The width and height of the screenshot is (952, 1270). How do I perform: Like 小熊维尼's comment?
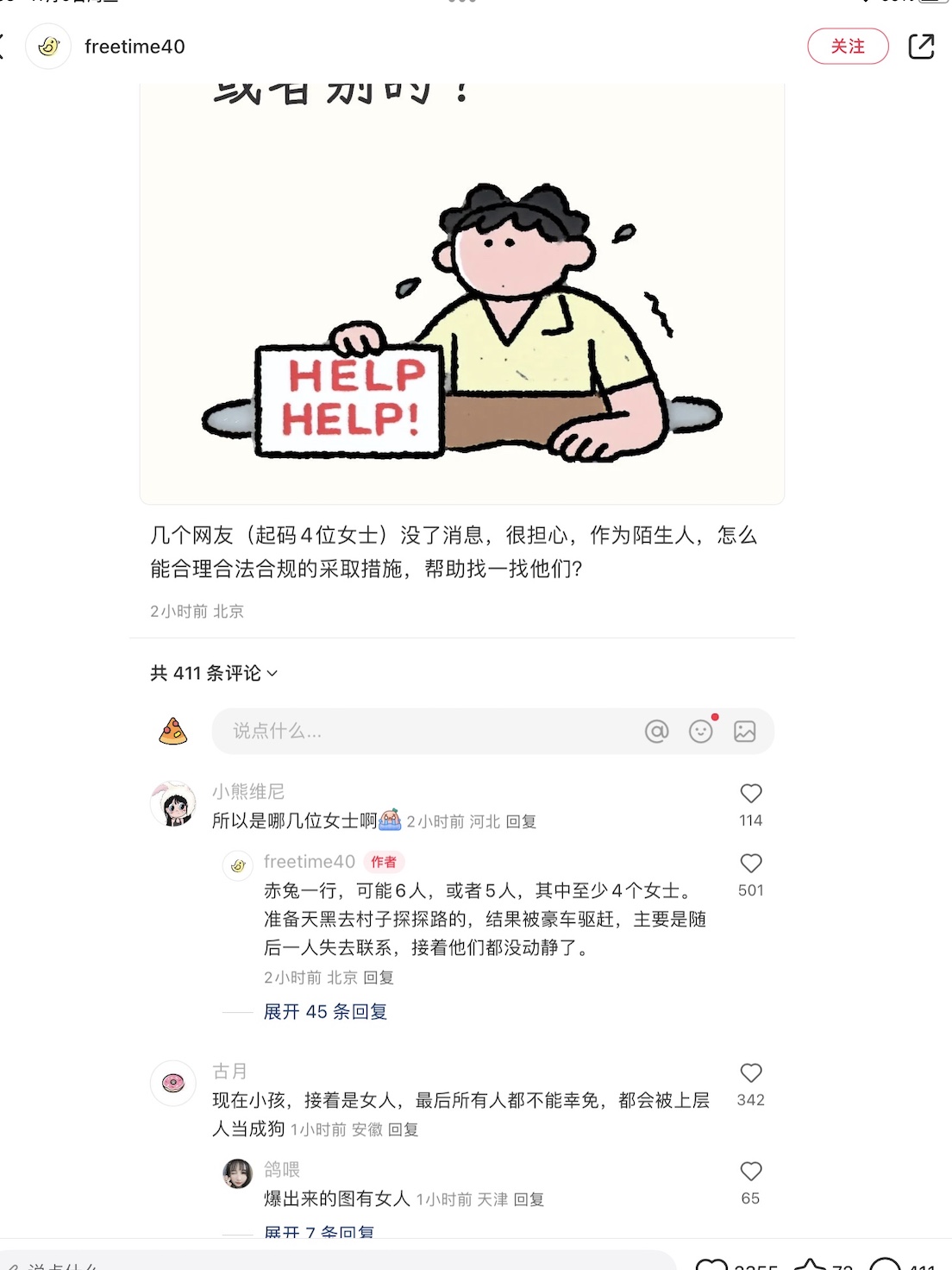click(751, 794)
